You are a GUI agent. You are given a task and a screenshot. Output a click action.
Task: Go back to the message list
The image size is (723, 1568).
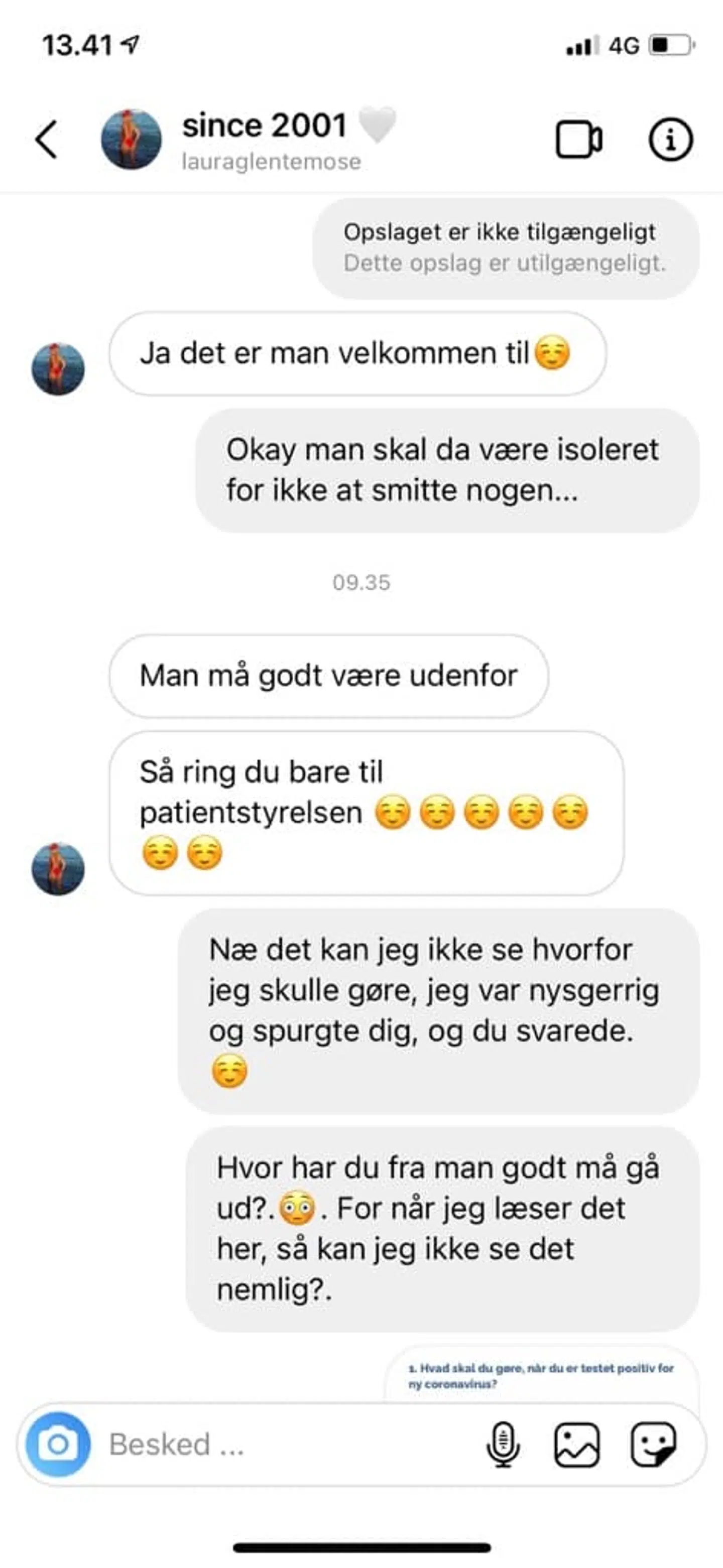coord(46,140)
